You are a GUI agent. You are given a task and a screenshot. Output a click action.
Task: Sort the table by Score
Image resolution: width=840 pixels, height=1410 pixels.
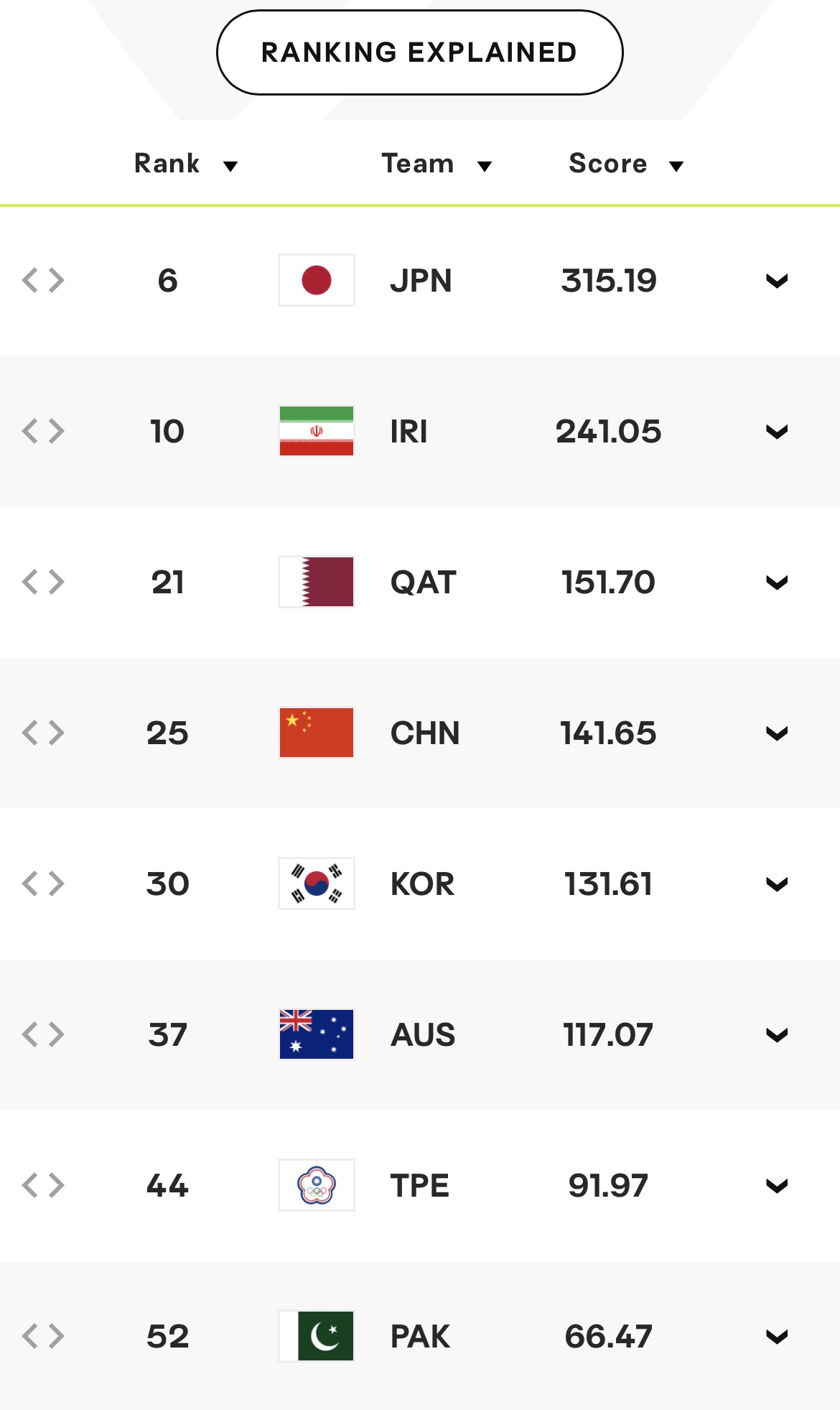click(626, 164)
